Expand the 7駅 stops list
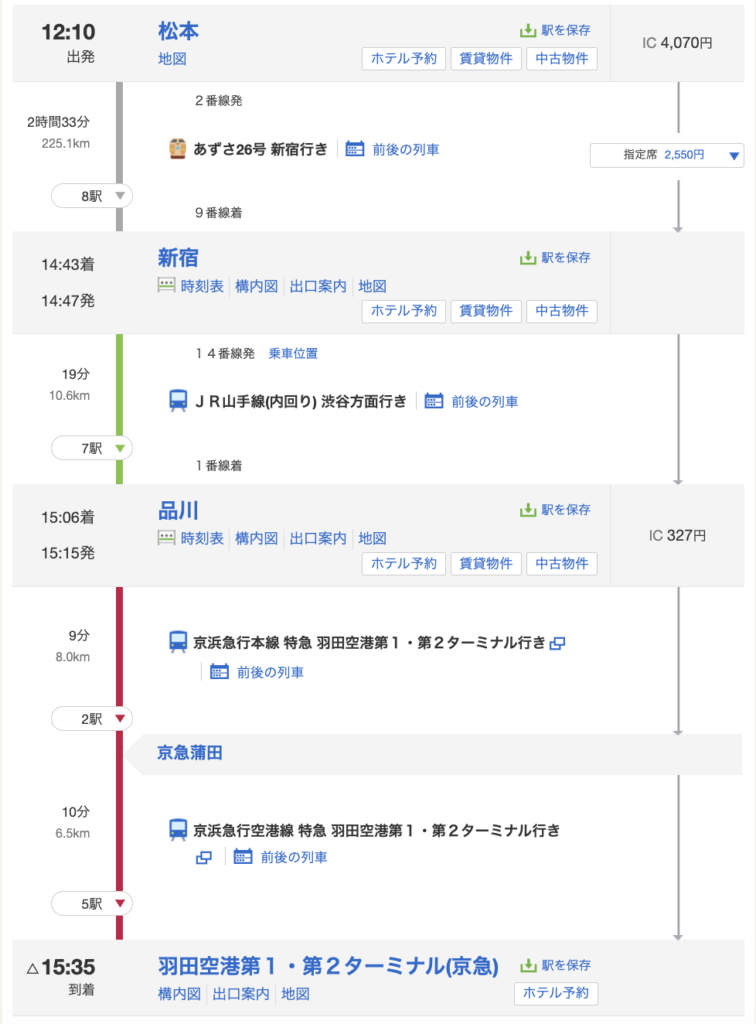The width and height of the screenshot is (756, 1024). 92,448
